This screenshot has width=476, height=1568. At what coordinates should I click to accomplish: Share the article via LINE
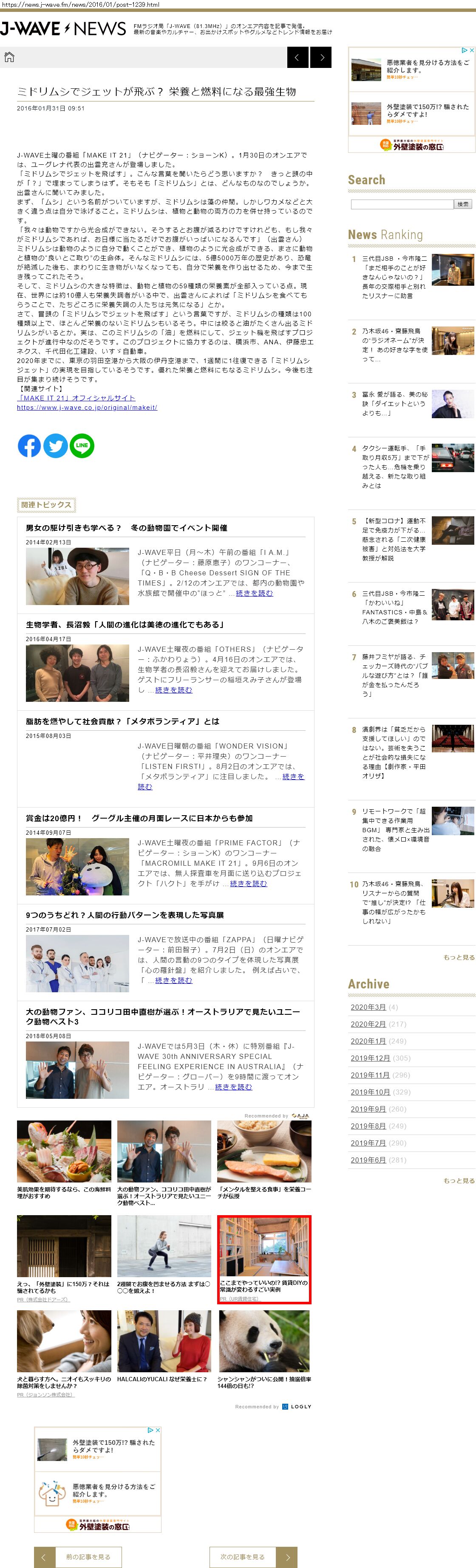pyautogui.click(x=82, y=445)
